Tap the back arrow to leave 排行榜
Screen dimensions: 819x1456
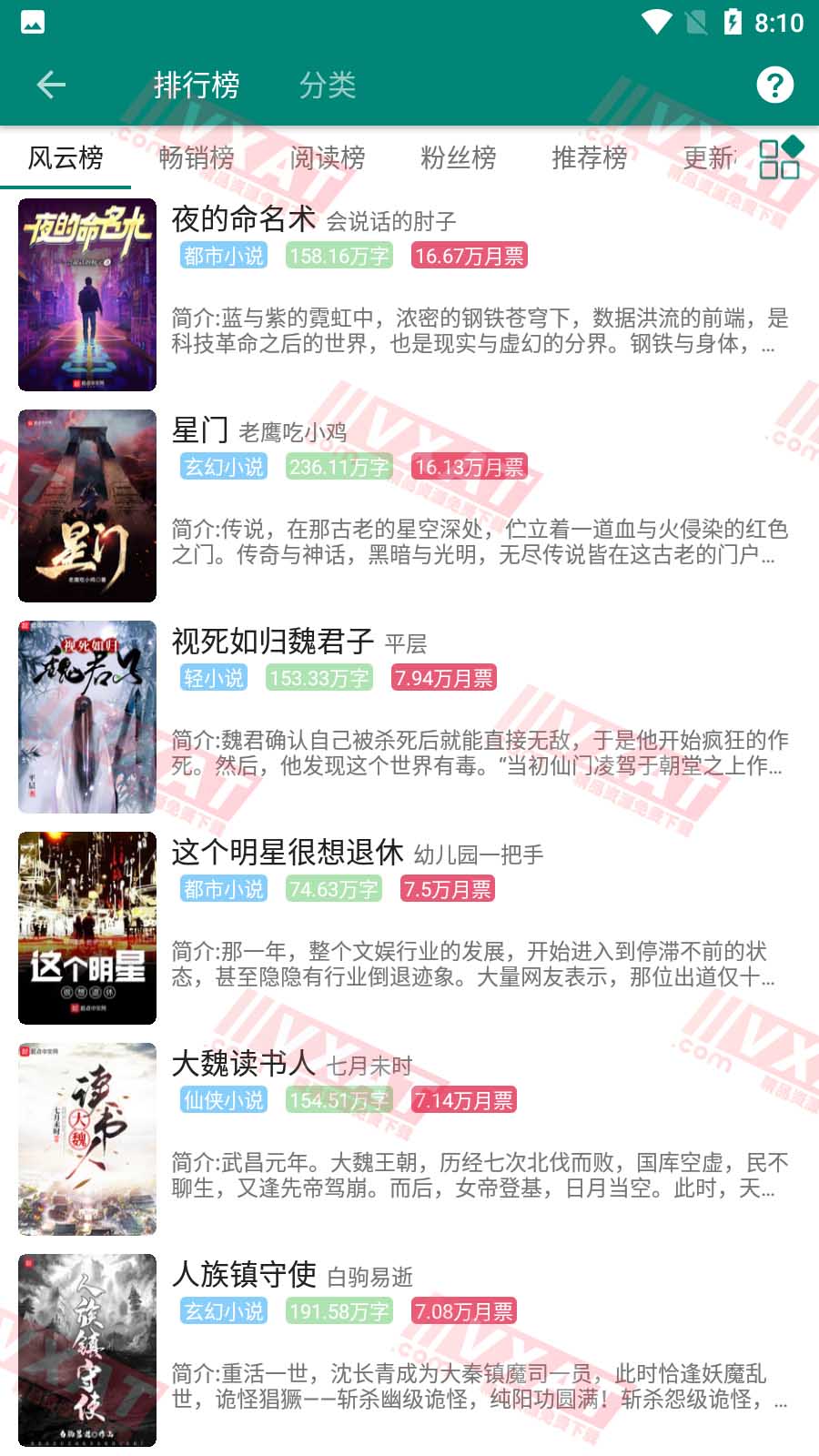[x=50, y=84]
